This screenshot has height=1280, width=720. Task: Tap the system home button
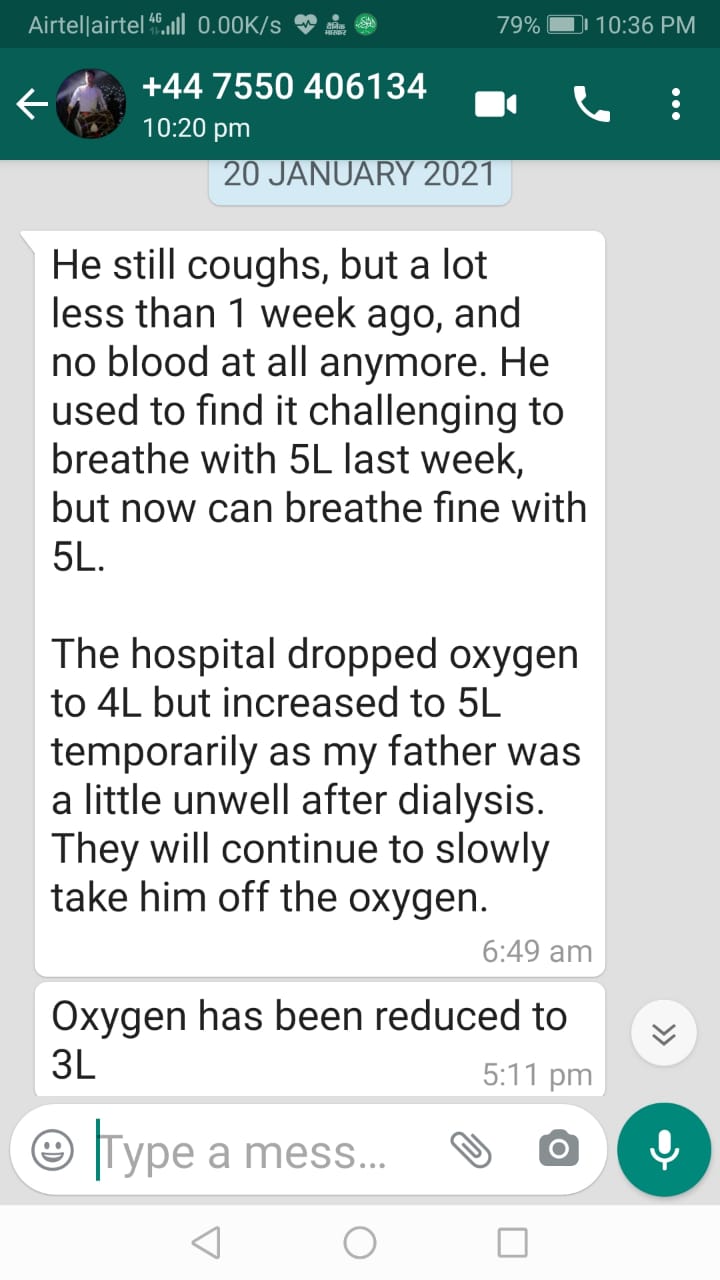(360, 1242)
